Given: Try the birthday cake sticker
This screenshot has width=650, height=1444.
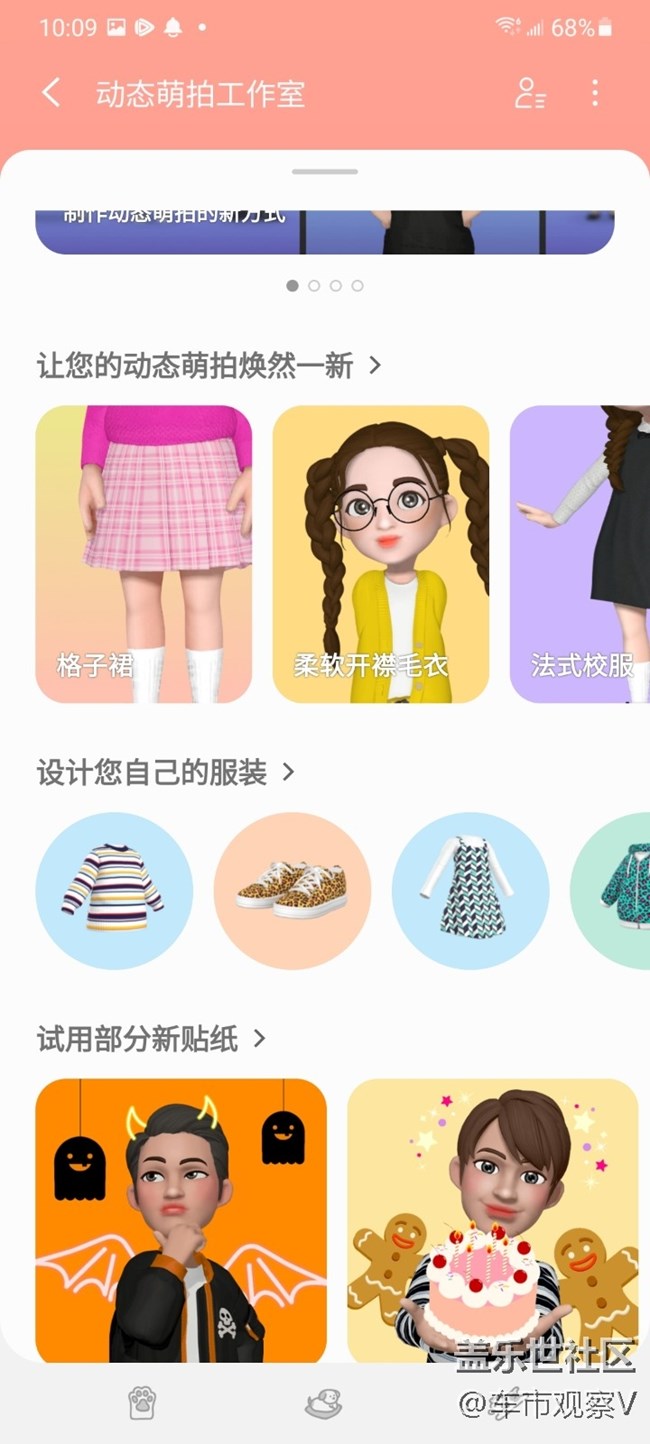Looking at the screenshot, I should point(492,1220).
